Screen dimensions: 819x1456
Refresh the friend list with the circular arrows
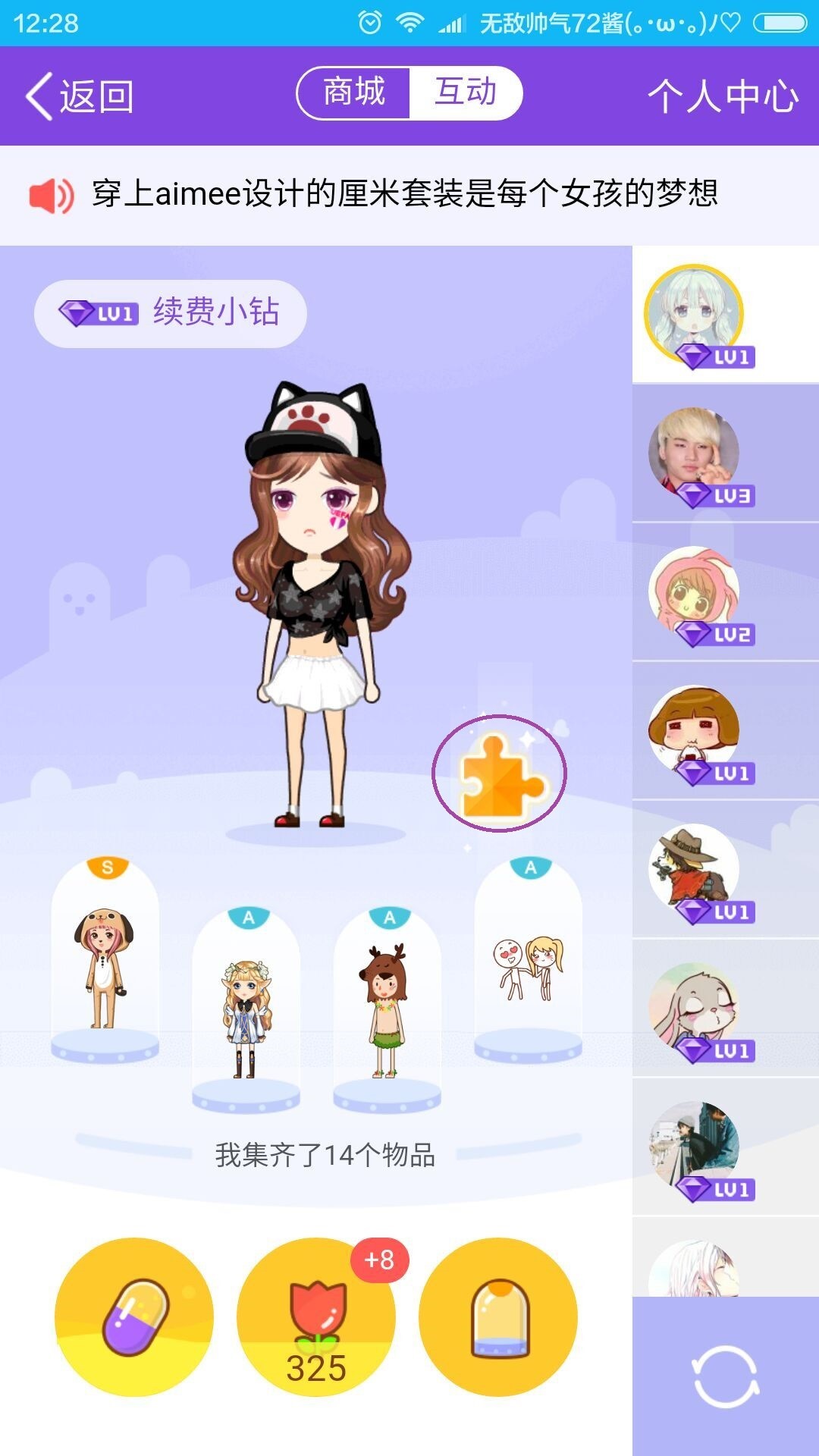point(726,1376)
